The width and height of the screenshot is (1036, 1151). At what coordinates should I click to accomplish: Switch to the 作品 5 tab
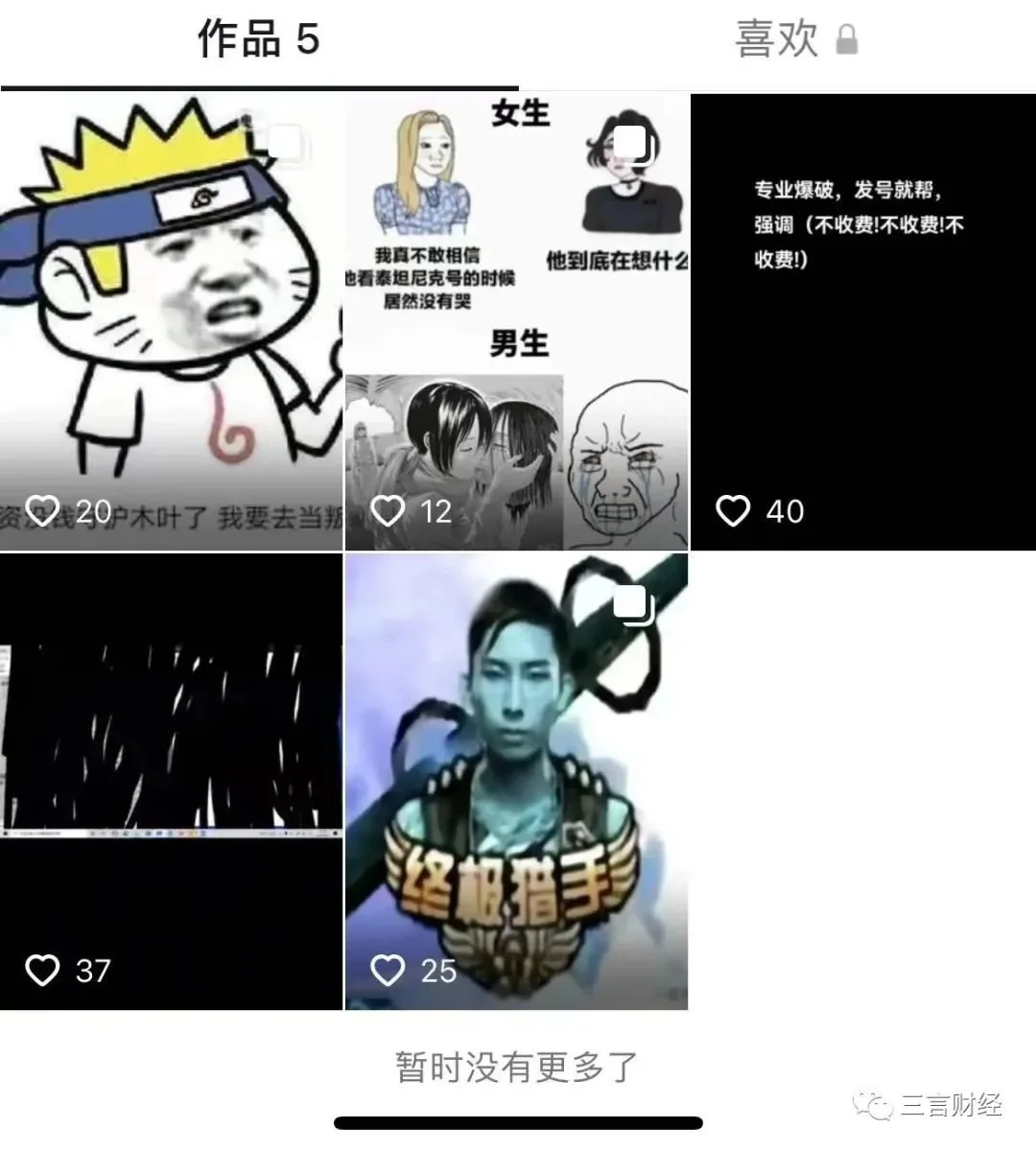point(258,40)
